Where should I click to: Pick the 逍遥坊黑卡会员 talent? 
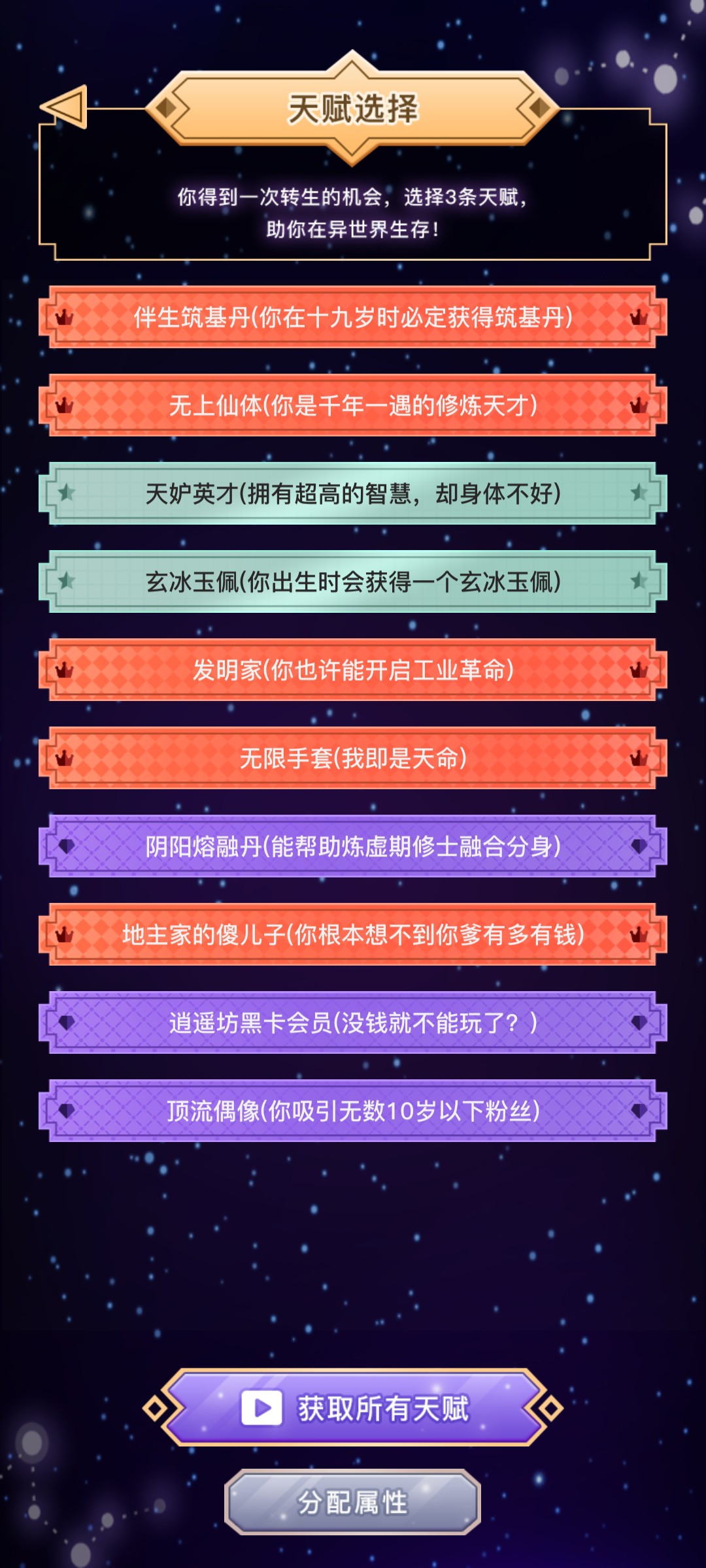tap(353, 1023)
